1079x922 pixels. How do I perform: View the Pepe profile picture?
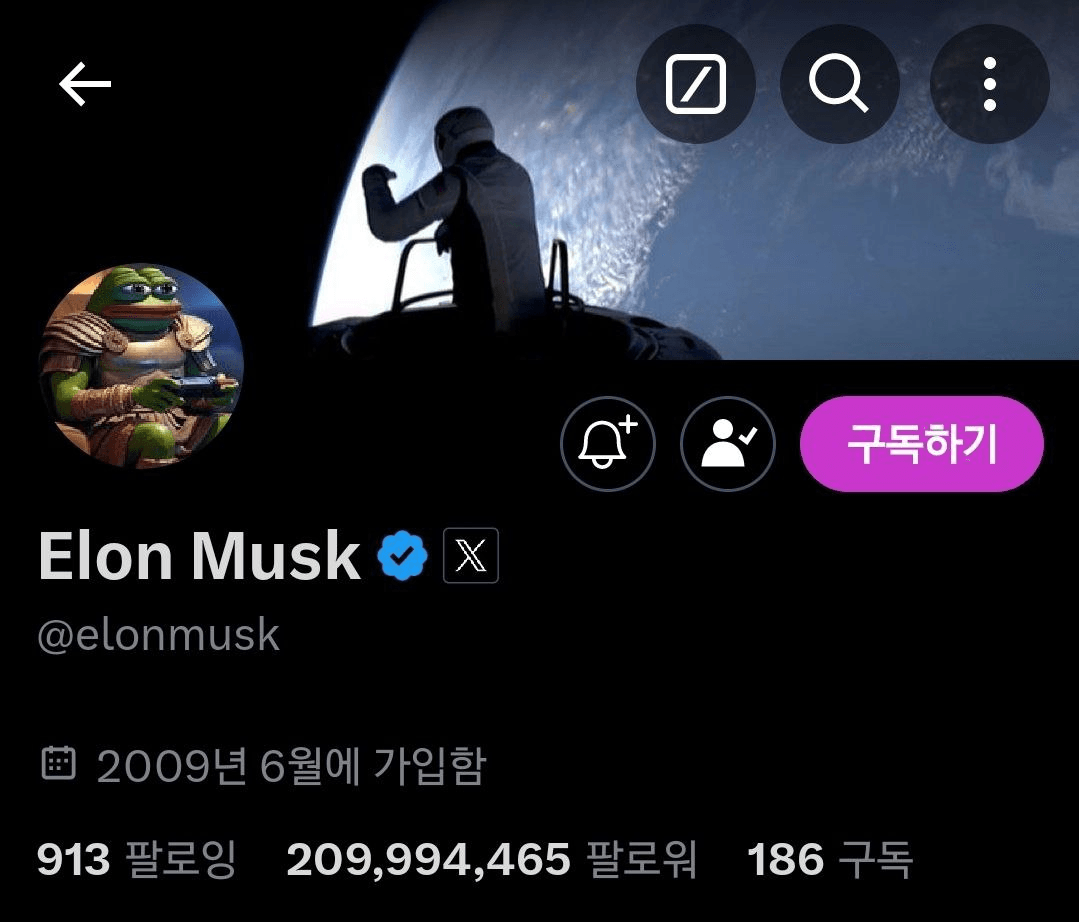pyautogui.click(x=141, y=366)
